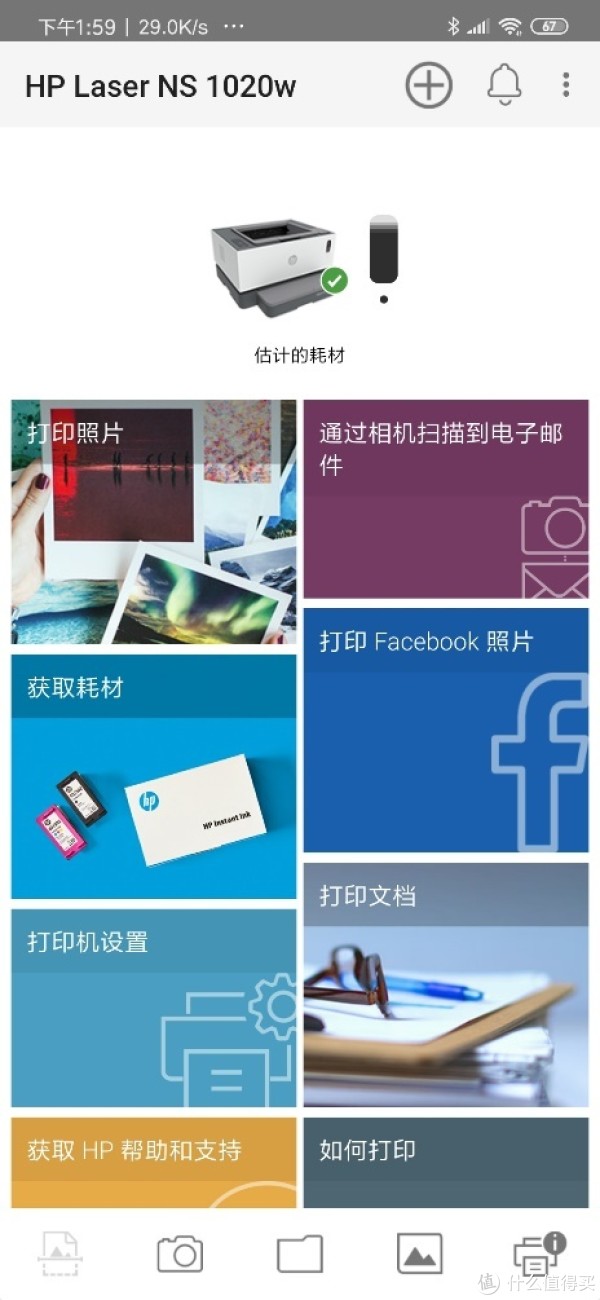
Task: Open the 打印照片 tile
Action: coord(153,521)
